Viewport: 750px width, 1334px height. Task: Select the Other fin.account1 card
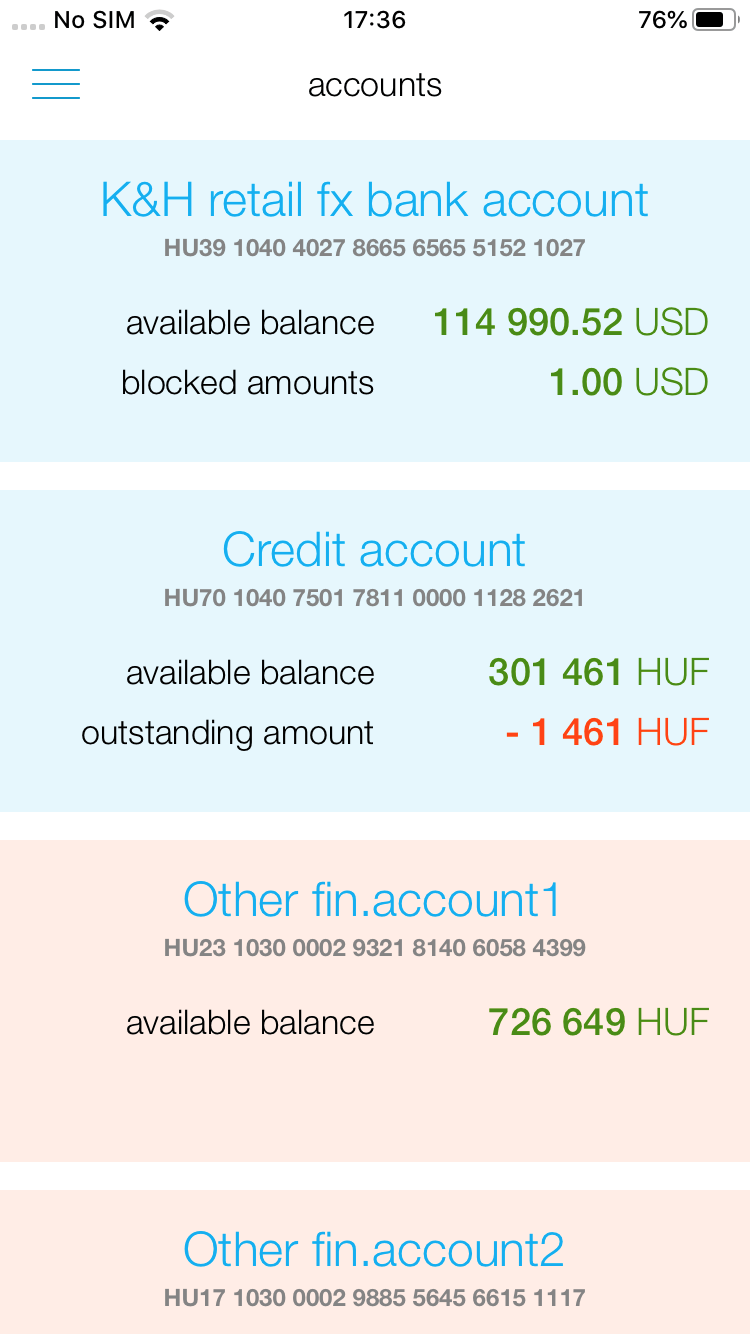pyautogui.click(x=372, y=900)
